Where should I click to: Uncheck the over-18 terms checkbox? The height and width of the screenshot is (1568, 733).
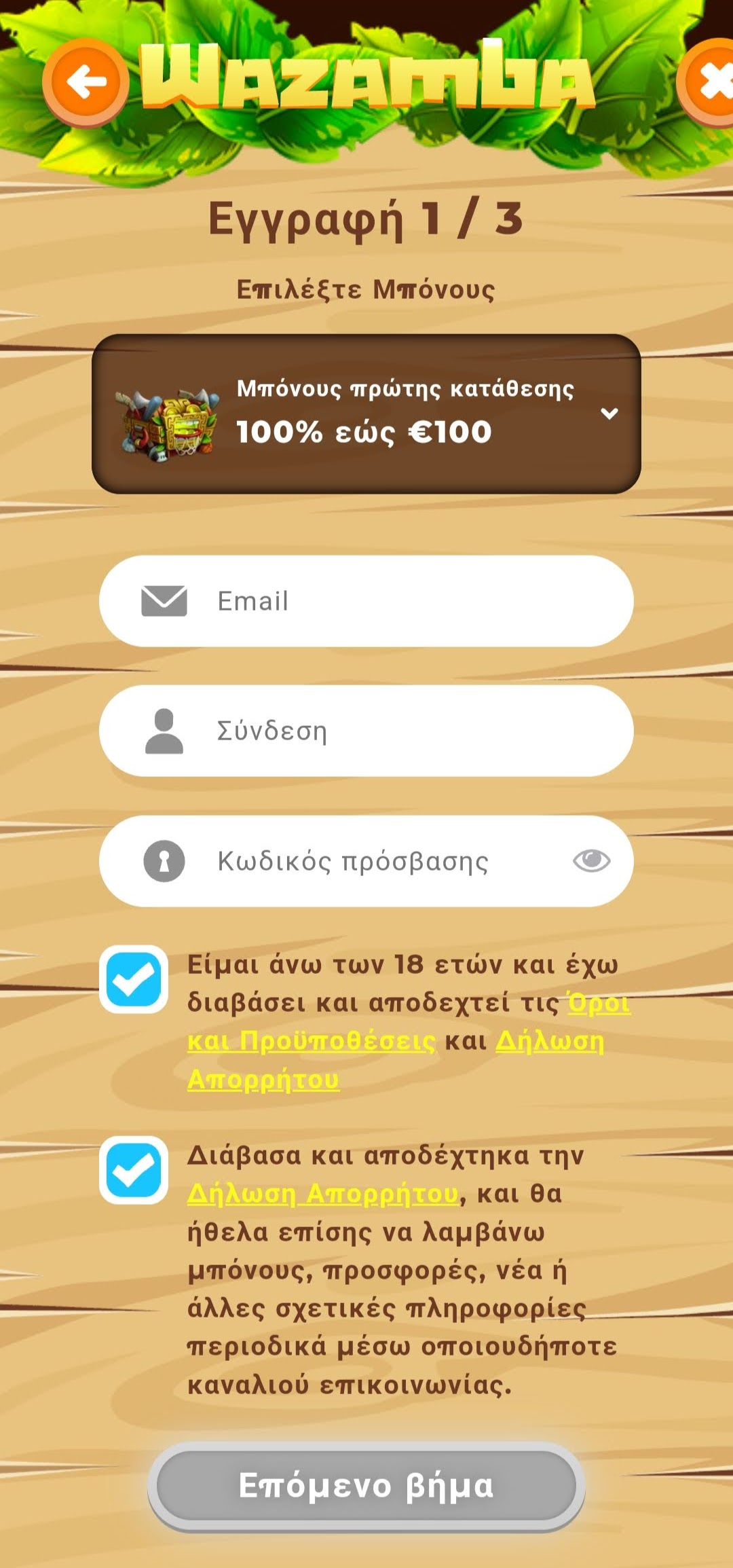coord(134,979)
